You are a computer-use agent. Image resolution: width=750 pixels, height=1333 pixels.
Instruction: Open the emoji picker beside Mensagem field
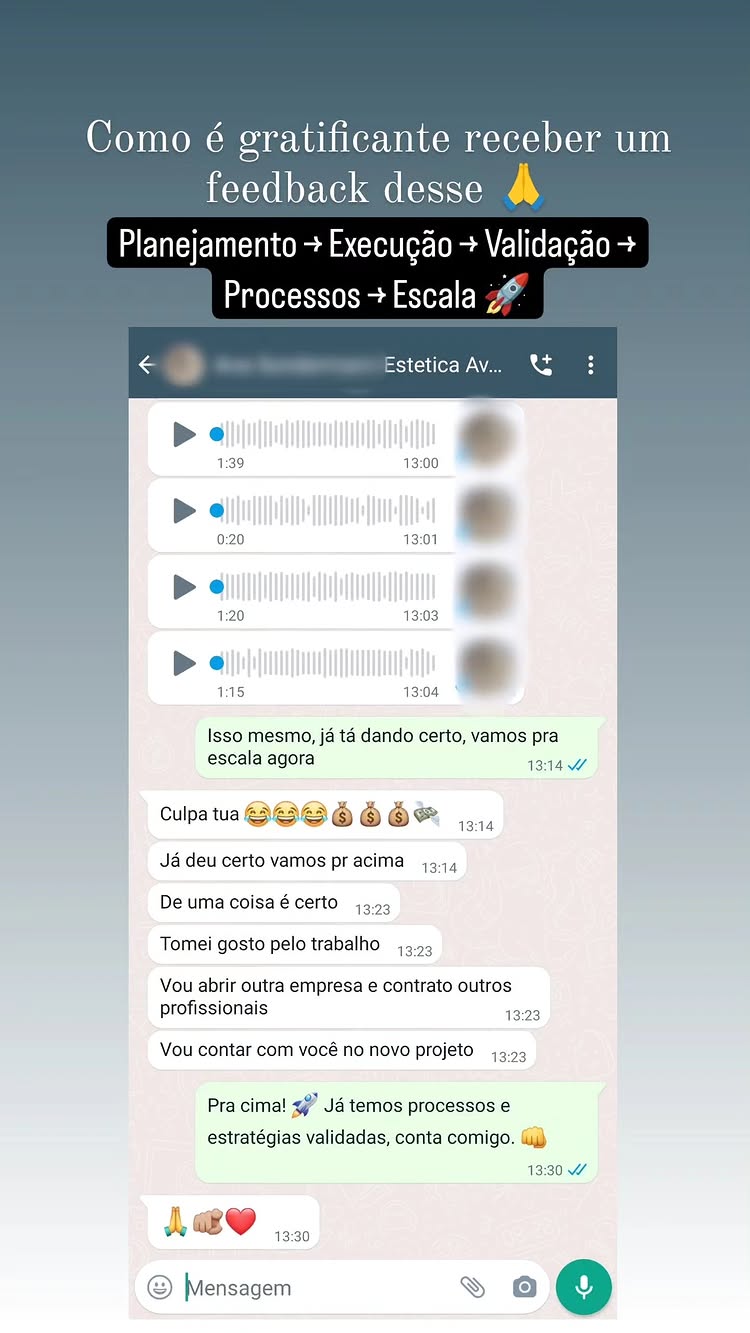click(x=160, y=1287)
